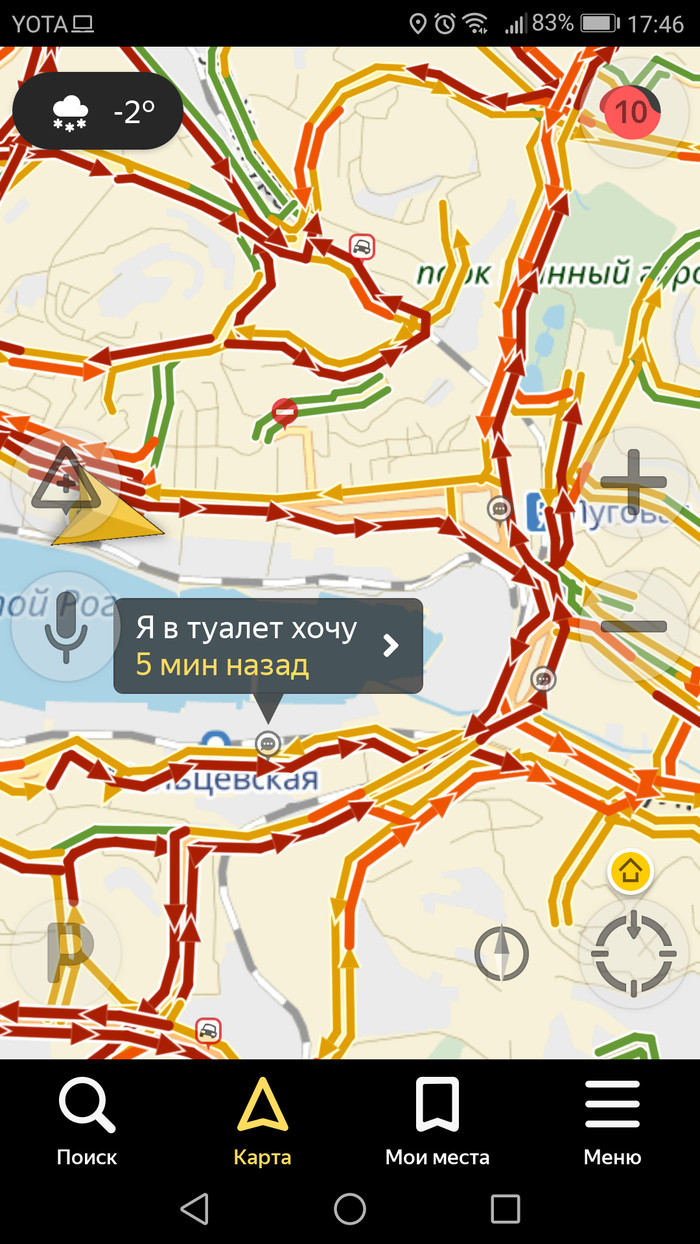Screen dimensions: 700x1244
Task: Open the comment "Я в туалет хочу"
Action: click(x=268, y=646)
